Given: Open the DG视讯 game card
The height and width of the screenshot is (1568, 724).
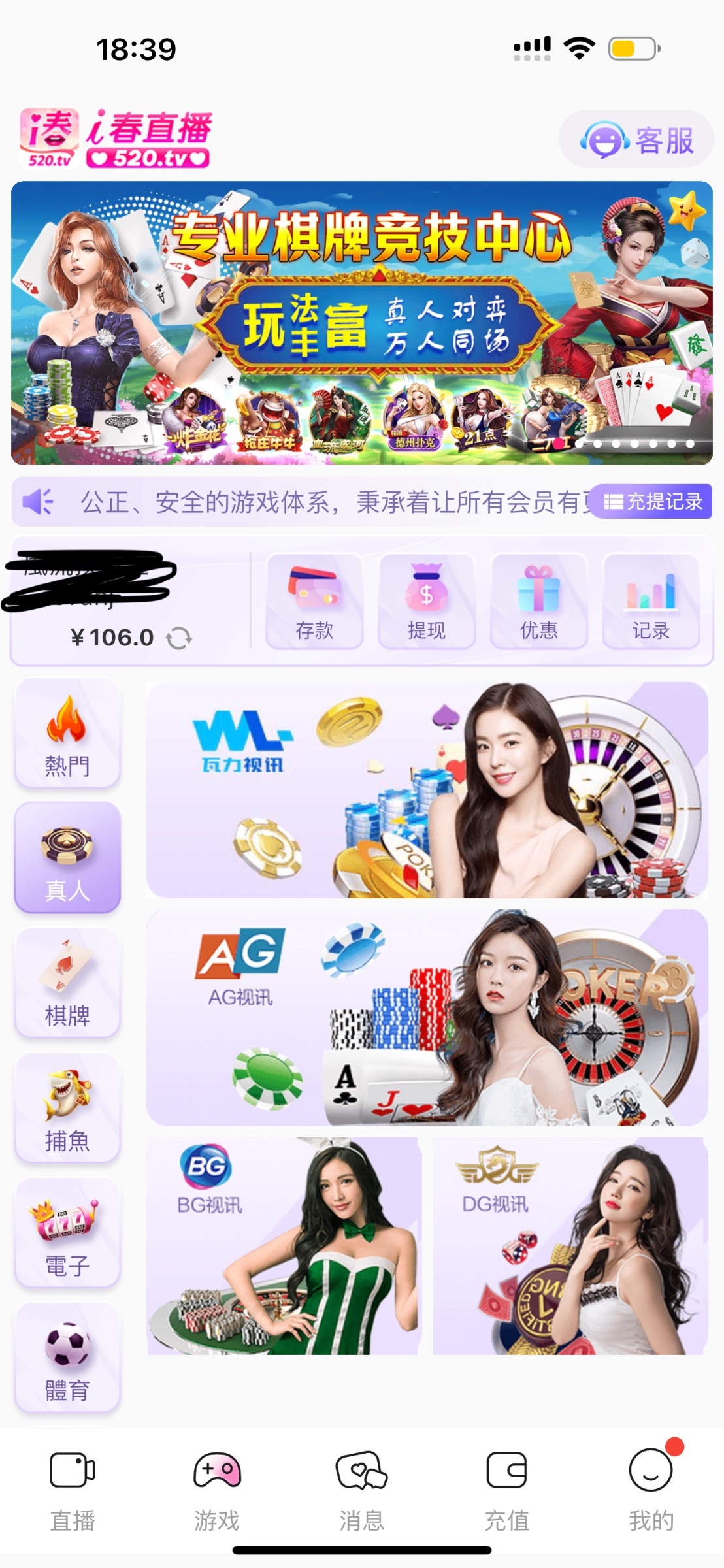Looking at the screenshot, I should click(570, 1246).
